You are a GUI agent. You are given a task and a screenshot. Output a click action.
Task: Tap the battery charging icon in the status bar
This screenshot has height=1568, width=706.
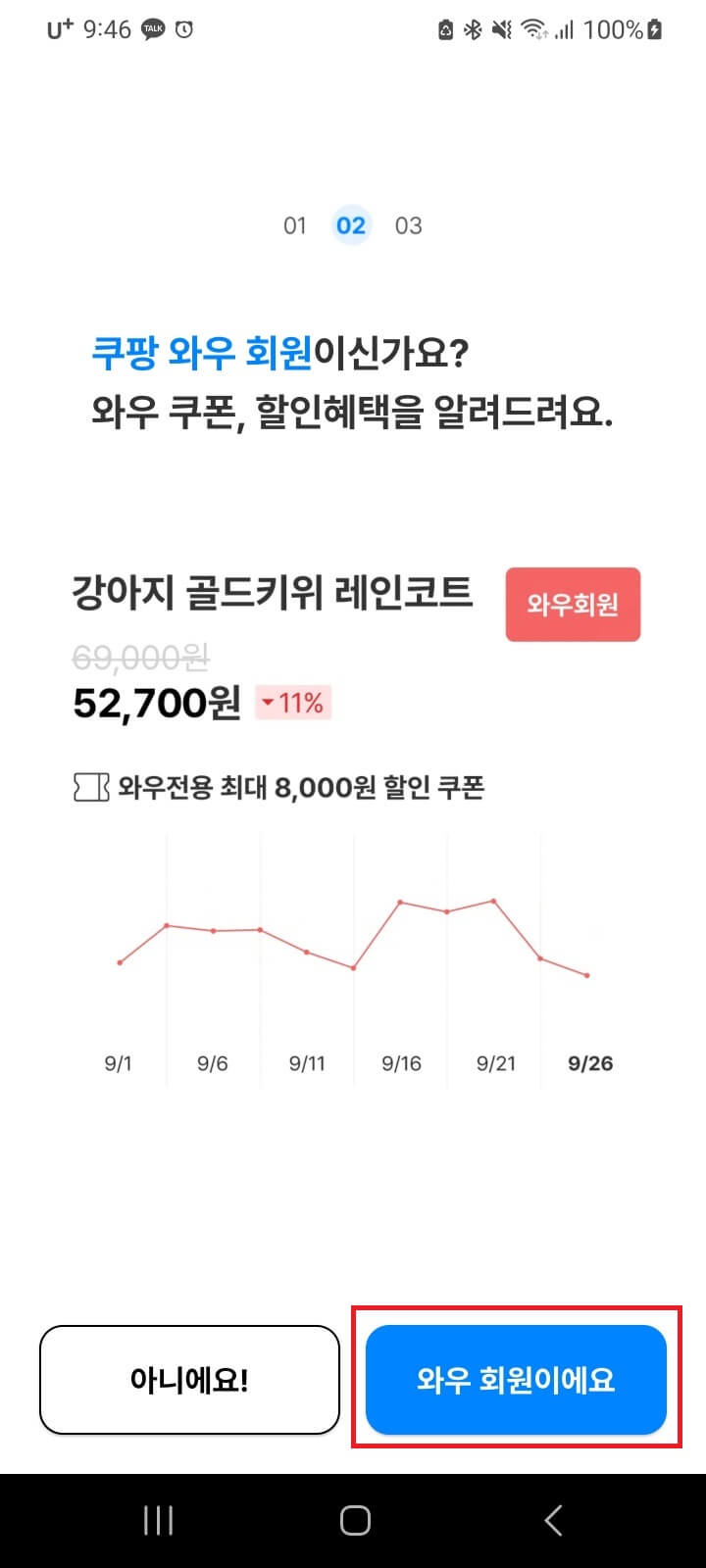[655, 29]
